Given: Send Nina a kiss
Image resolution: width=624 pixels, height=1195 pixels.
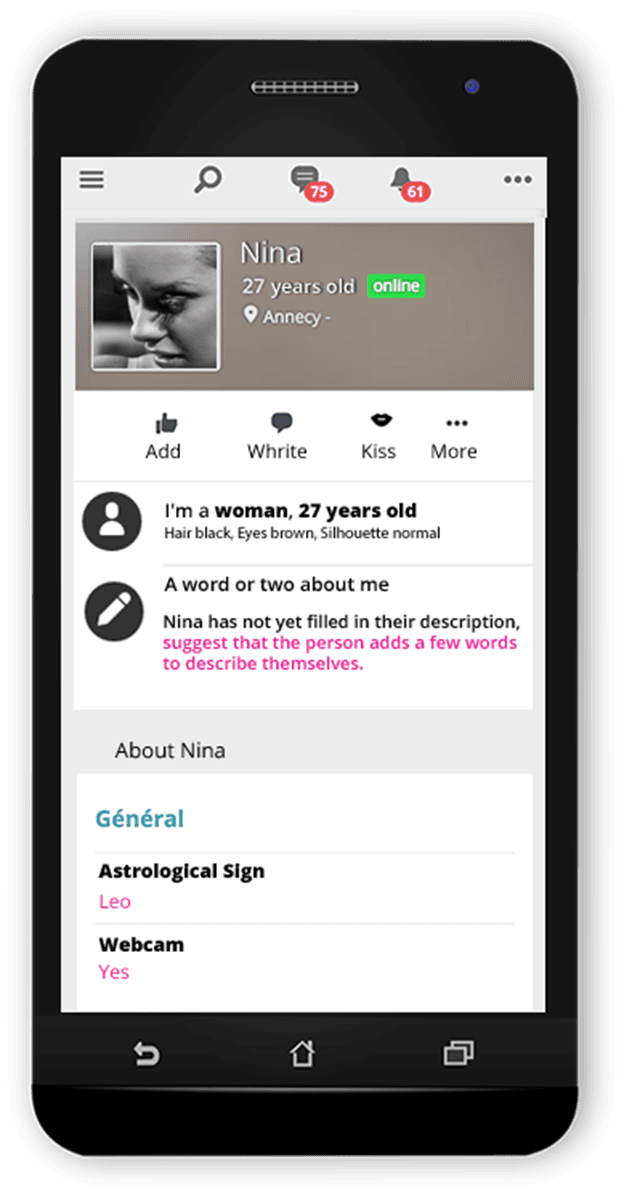Looking at the screenshot, I should (379, 436).
